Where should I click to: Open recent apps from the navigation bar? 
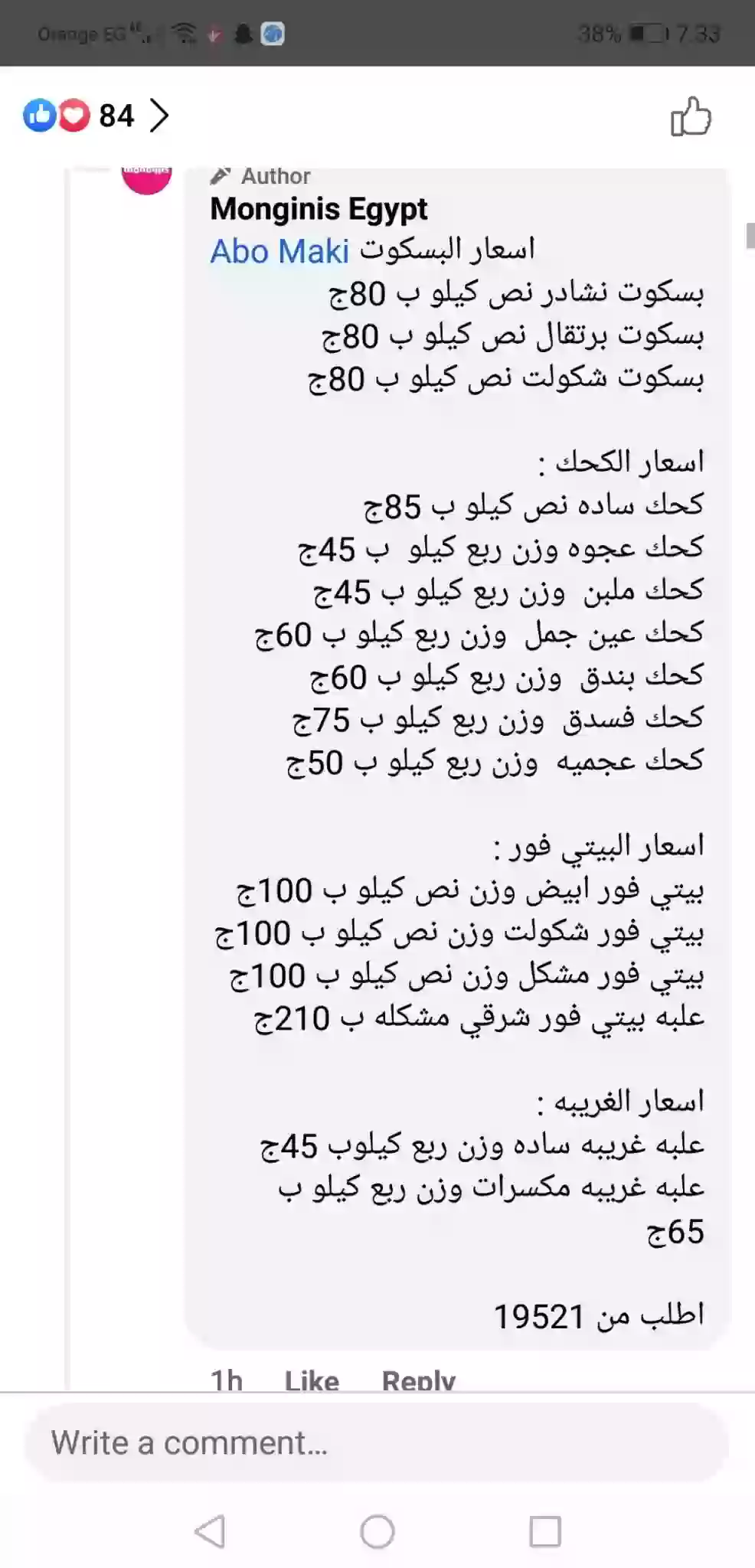545,1532
